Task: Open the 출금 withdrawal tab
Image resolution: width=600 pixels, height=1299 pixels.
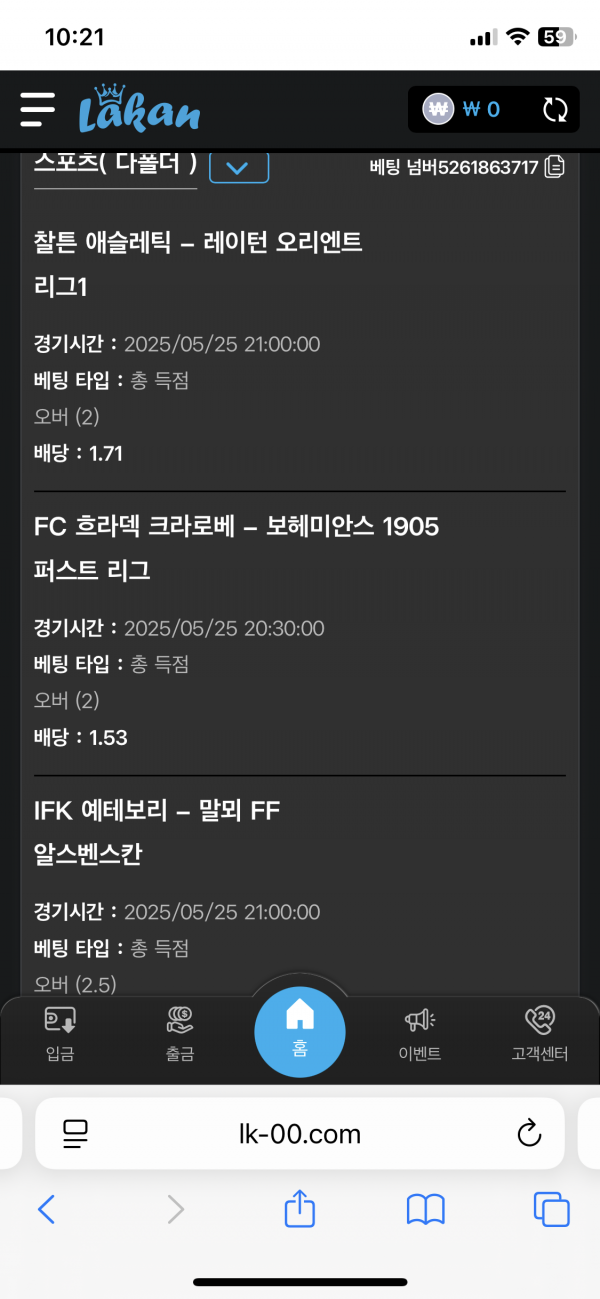Action: tap(180, 1034)
